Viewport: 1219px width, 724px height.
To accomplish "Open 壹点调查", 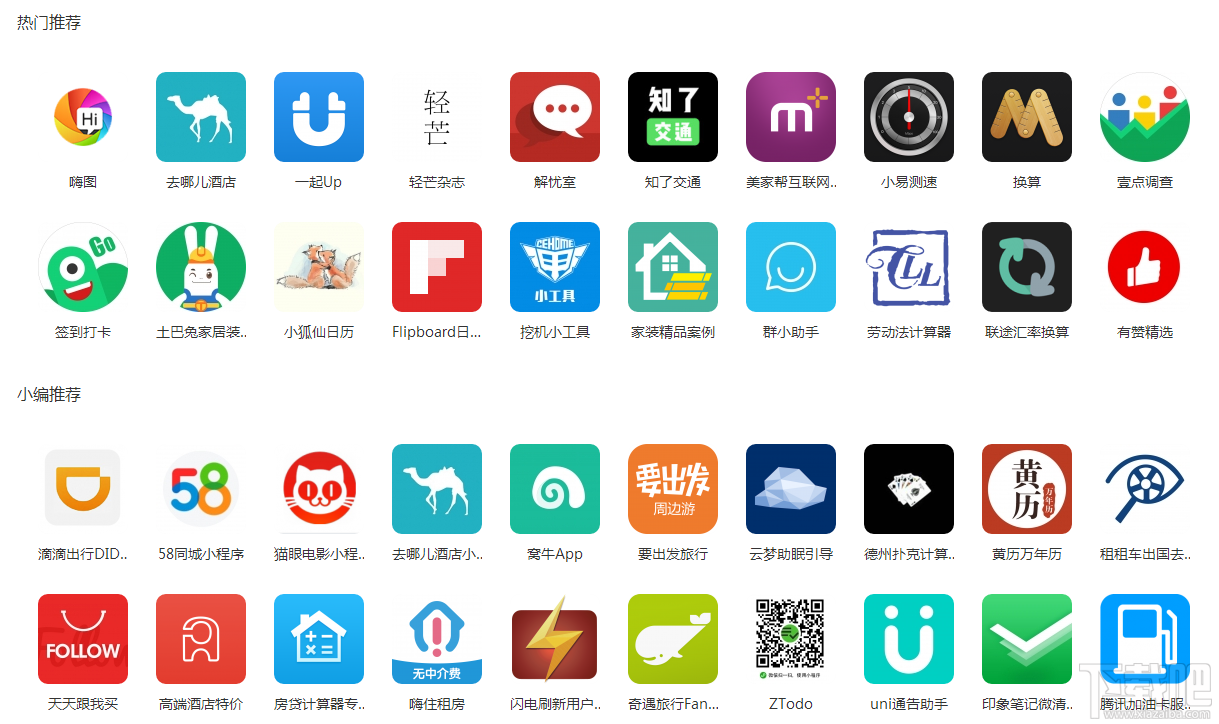I will (1145, 117).
